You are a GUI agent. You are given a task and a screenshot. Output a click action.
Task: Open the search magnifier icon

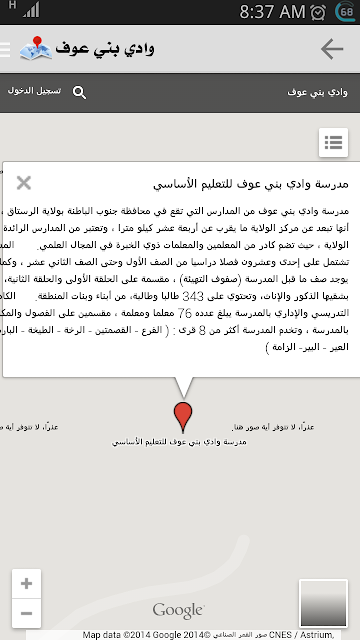pyautogui.click(x=79, y=92)
